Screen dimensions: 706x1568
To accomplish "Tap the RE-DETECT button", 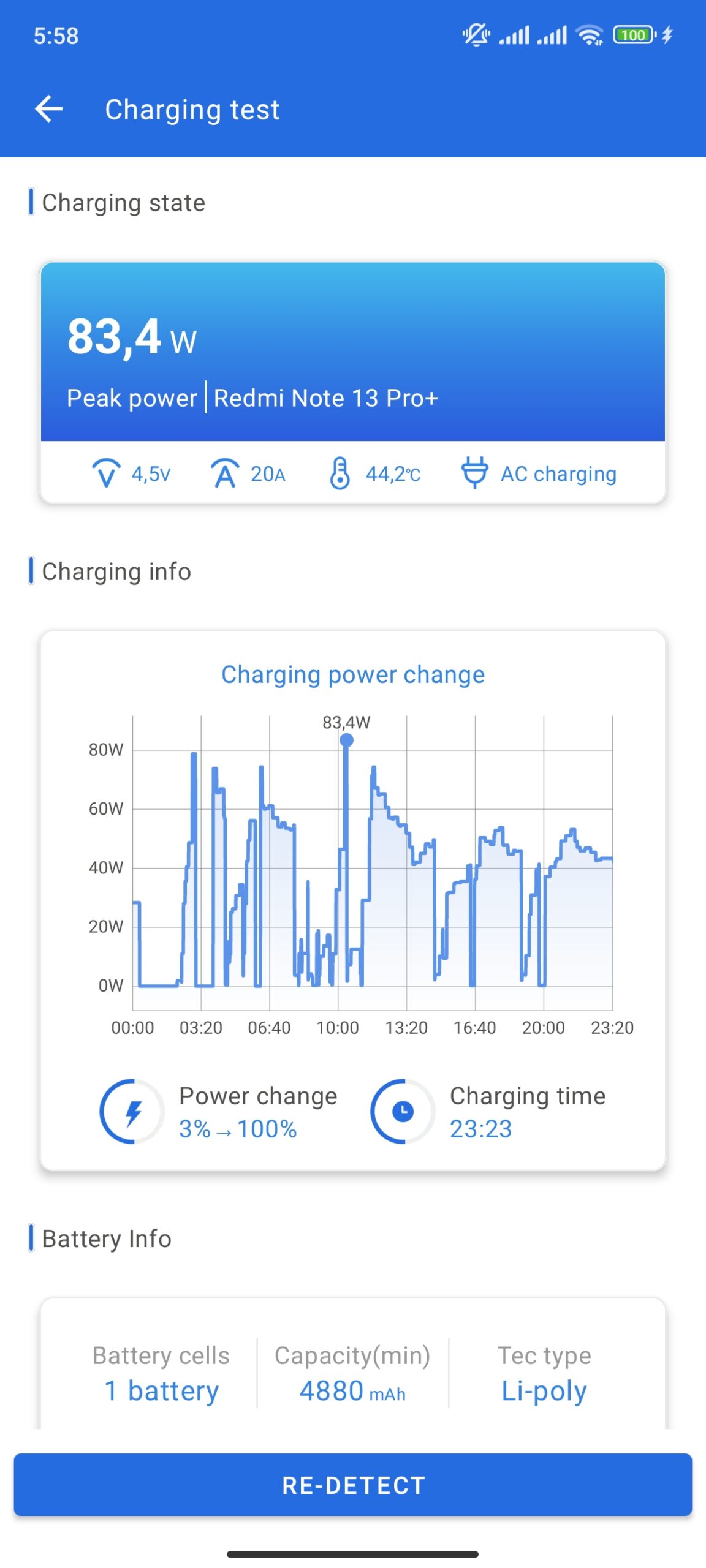I will [353, 1485].
